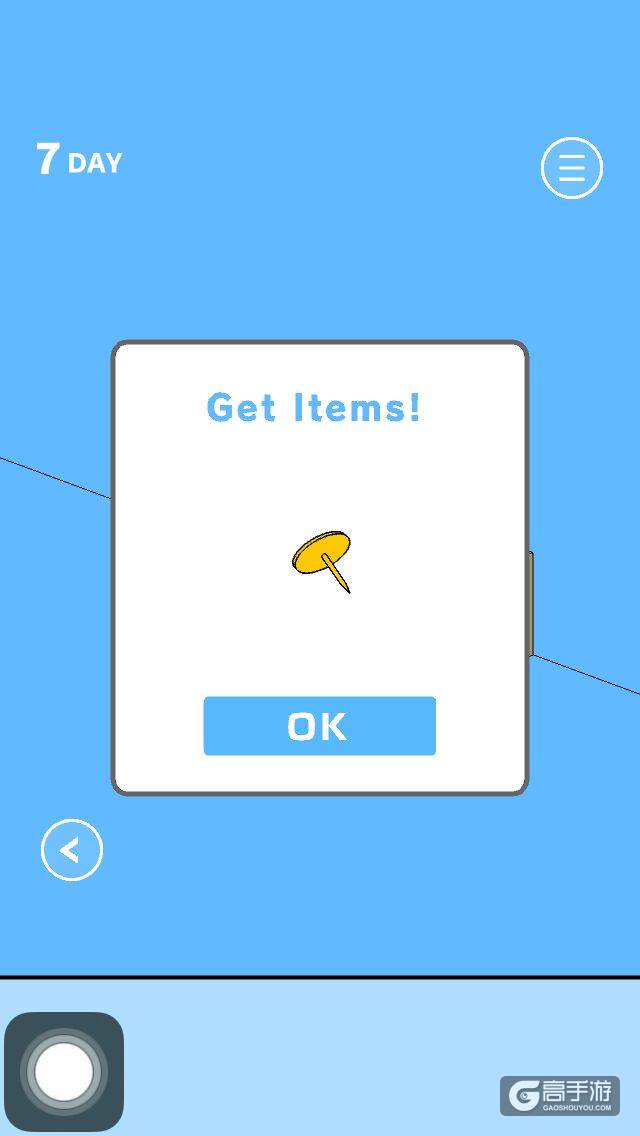Go back with the left arrow
Viewport: 640px width, 1136px height.
(x=71, y=850)
